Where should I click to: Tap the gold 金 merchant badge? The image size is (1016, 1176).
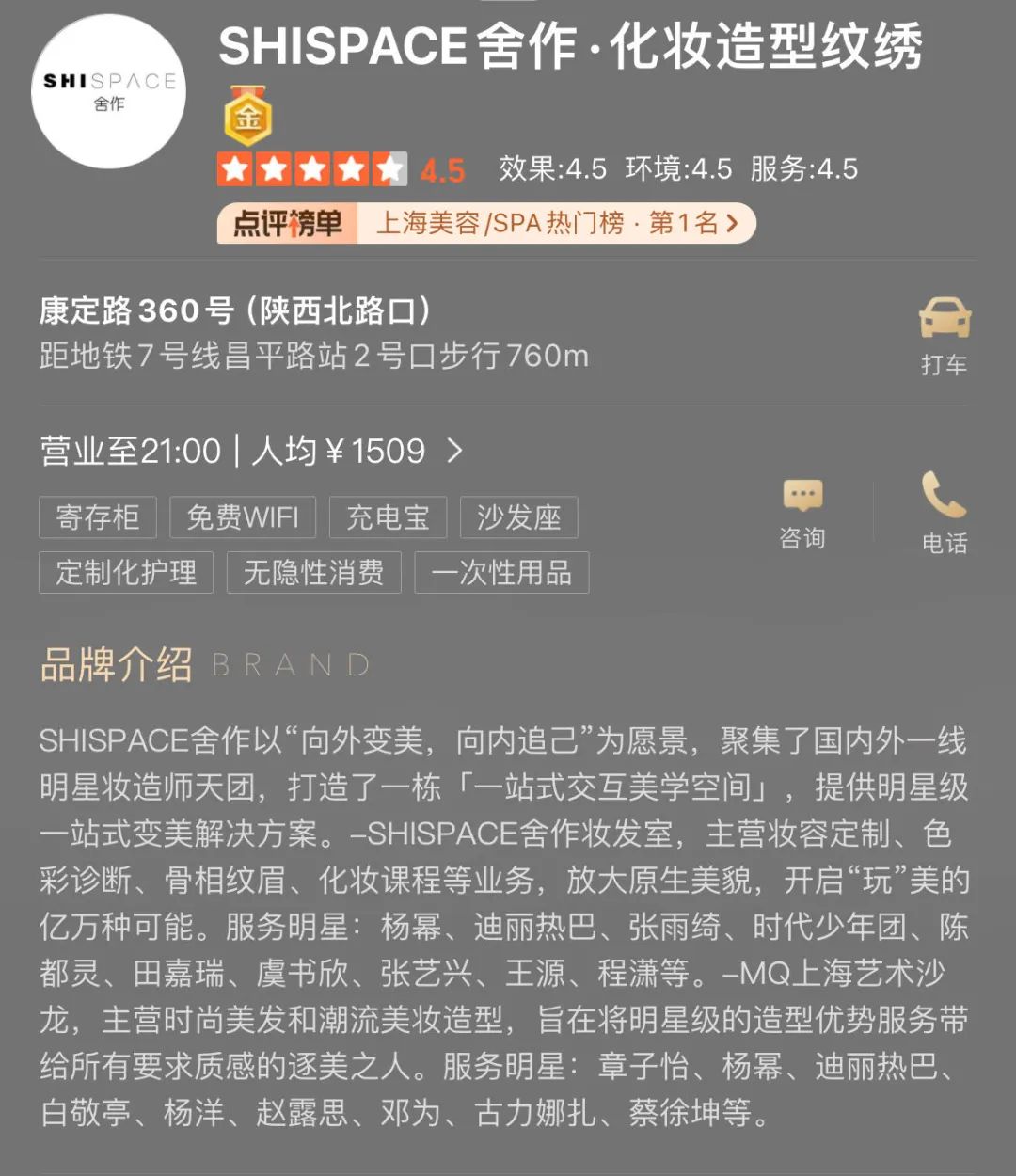247,117
